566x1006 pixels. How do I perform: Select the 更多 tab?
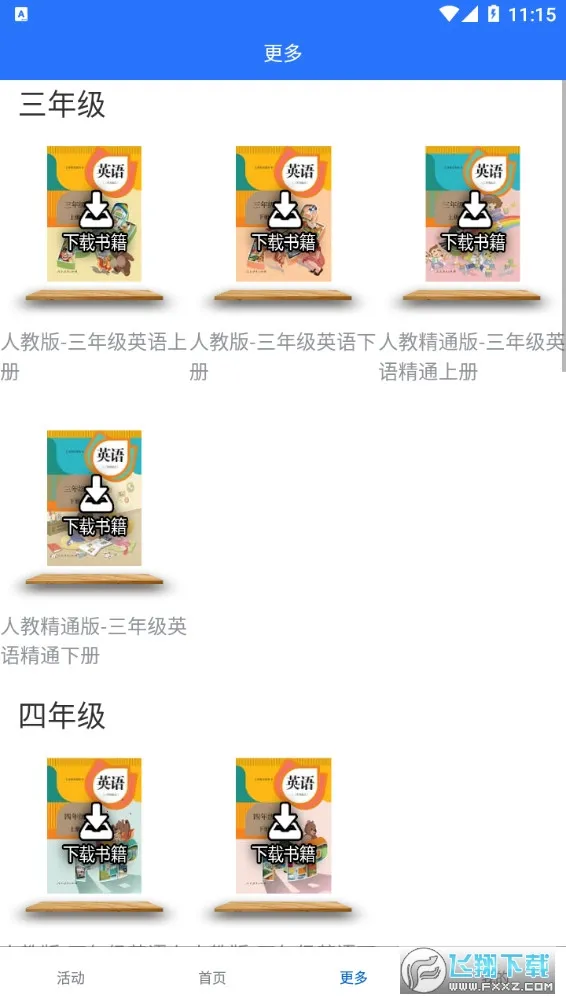(x=354, y=978)
